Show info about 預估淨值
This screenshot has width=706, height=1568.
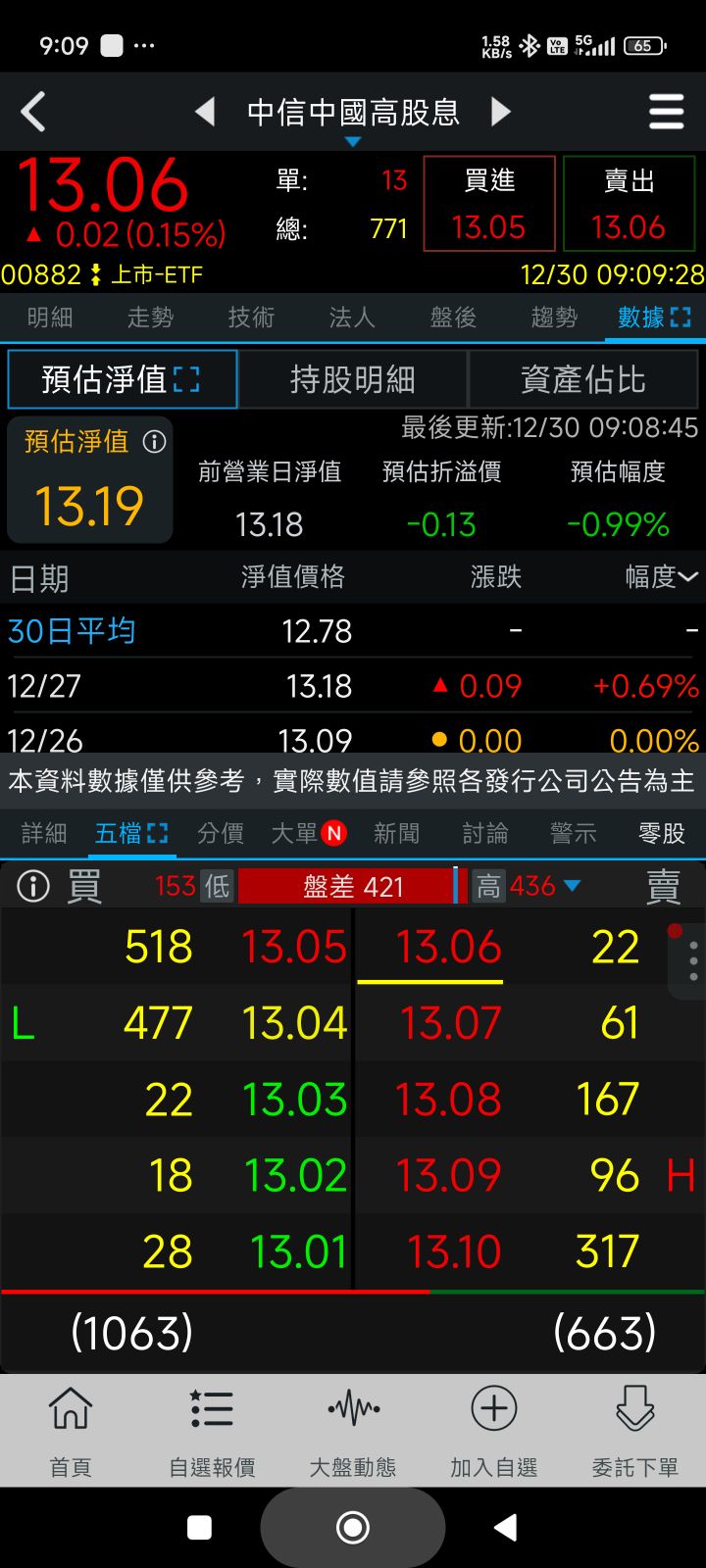click(154, 442)
